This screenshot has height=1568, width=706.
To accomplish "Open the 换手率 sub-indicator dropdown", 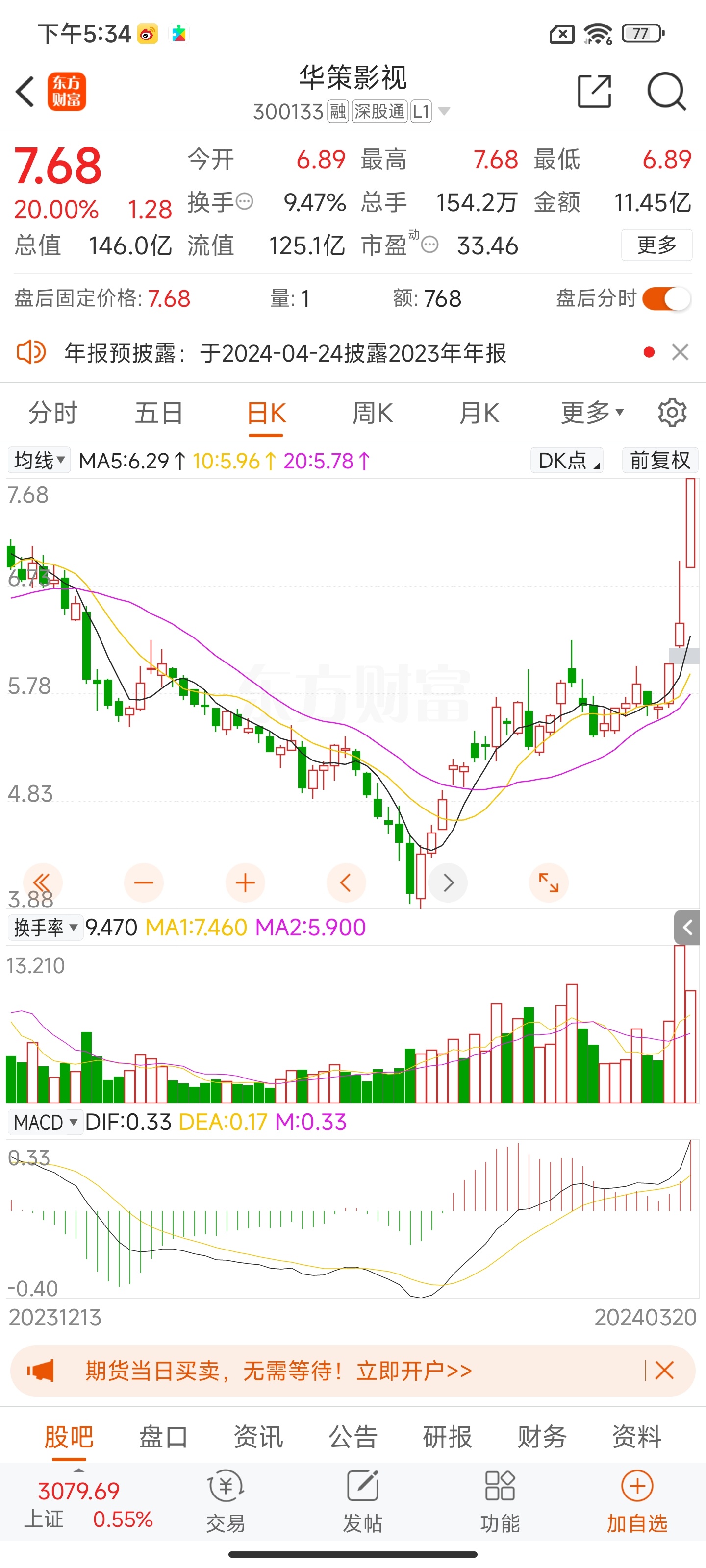I will coord(45,928).
